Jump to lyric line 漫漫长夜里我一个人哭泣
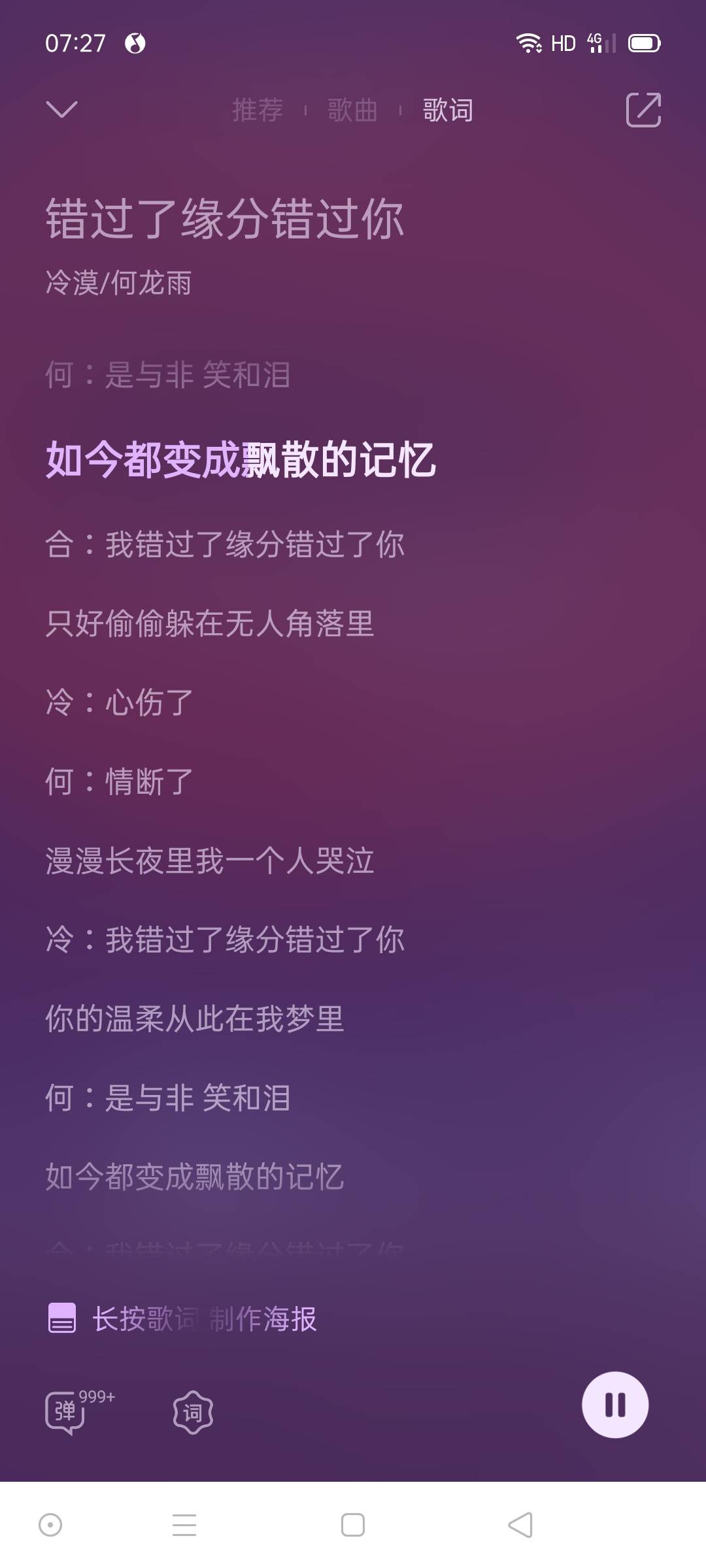The image size is (706, 1568). (x=209, y=860)
